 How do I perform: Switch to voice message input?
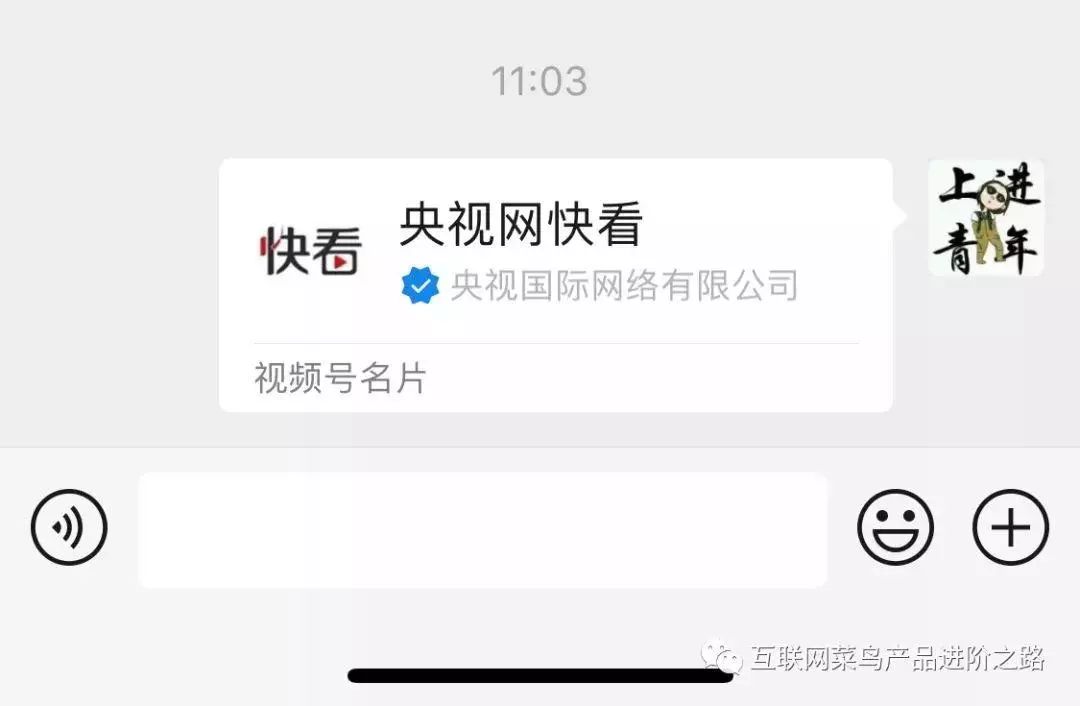[69, 527]
